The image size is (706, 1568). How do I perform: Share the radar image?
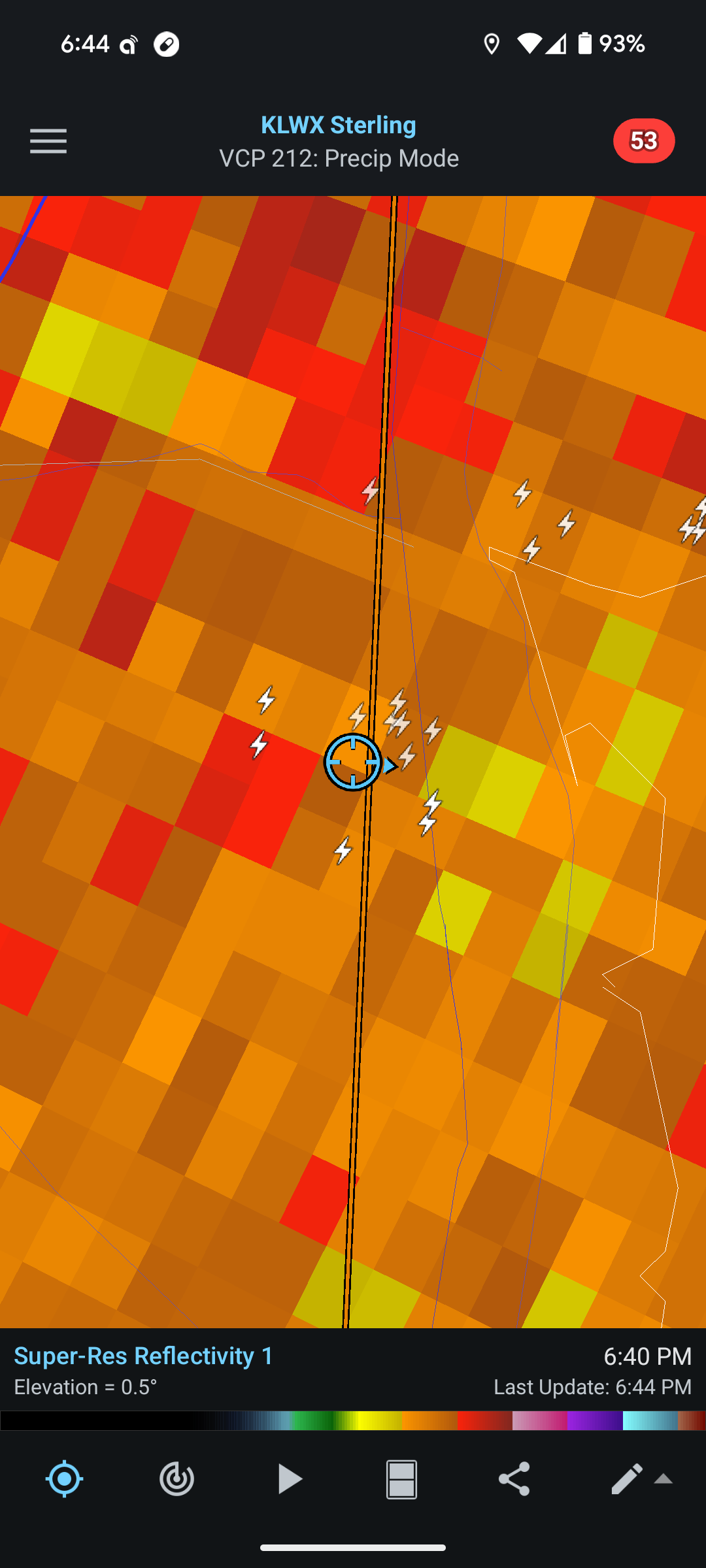pos(514,1478)
